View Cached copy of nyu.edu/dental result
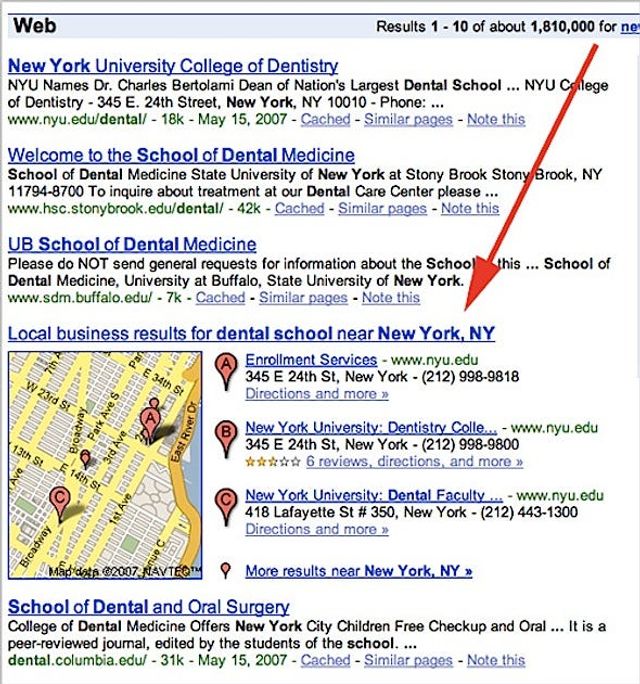Screen dimensions: 640x684 point(326,119)
